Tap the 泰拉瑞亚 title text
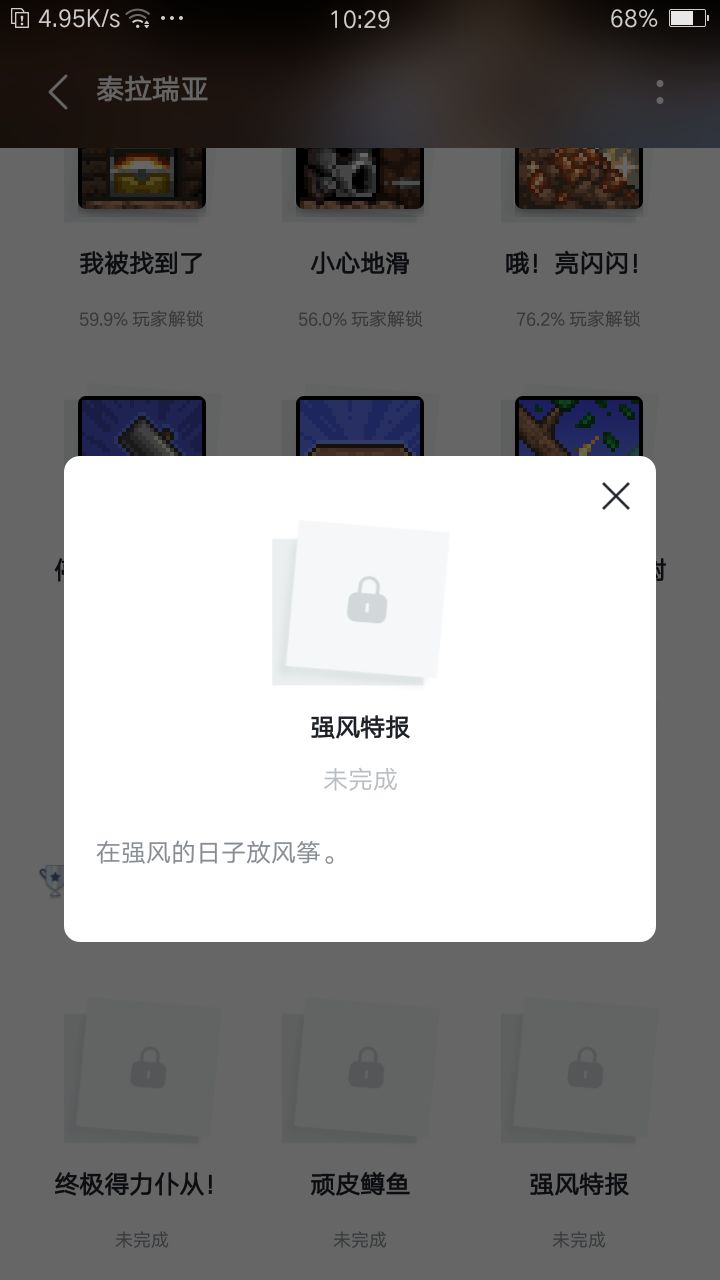 coord(150,91)
